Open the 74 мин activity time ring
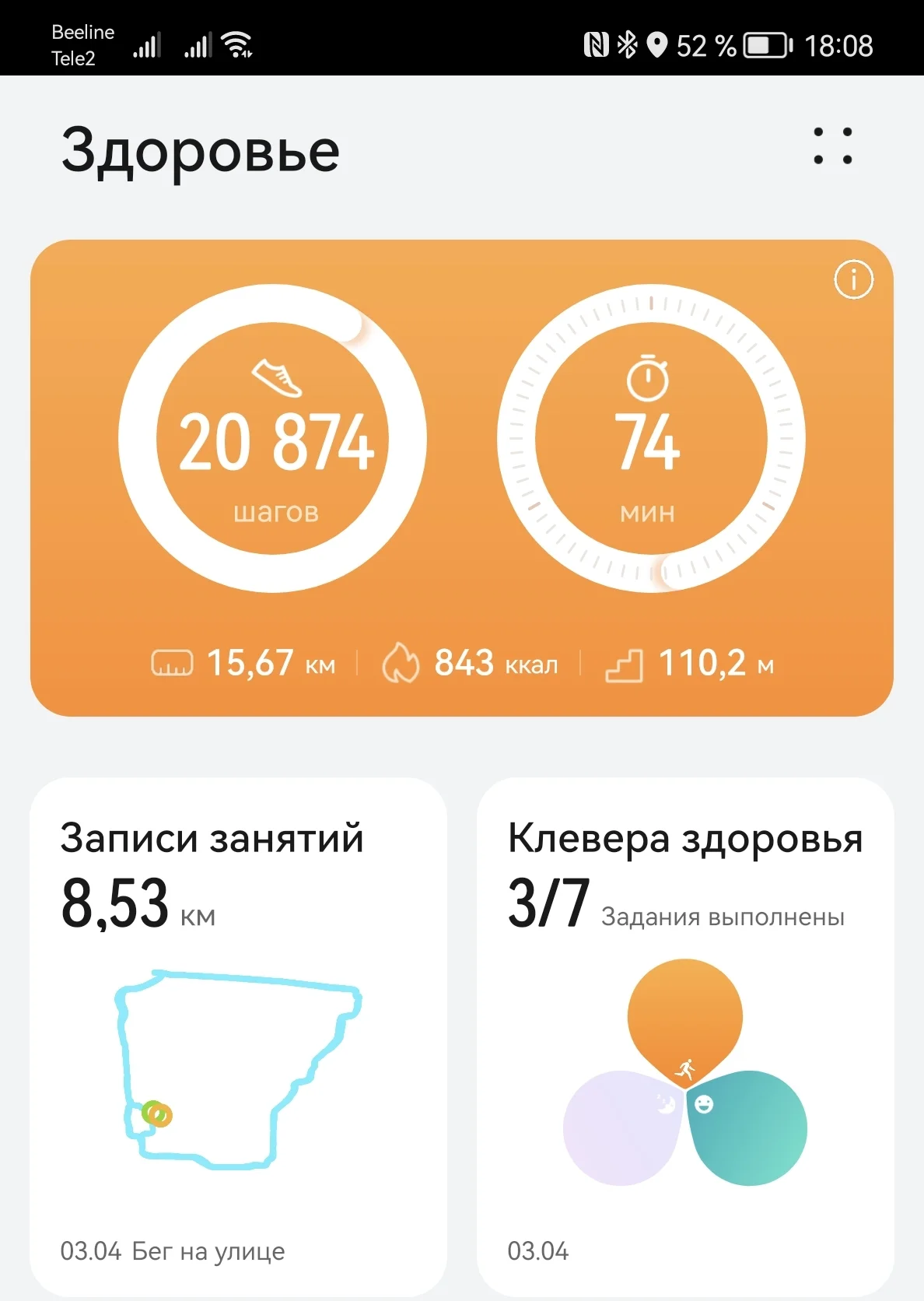This screenshot has height=1301, width=924. [651, 439]
